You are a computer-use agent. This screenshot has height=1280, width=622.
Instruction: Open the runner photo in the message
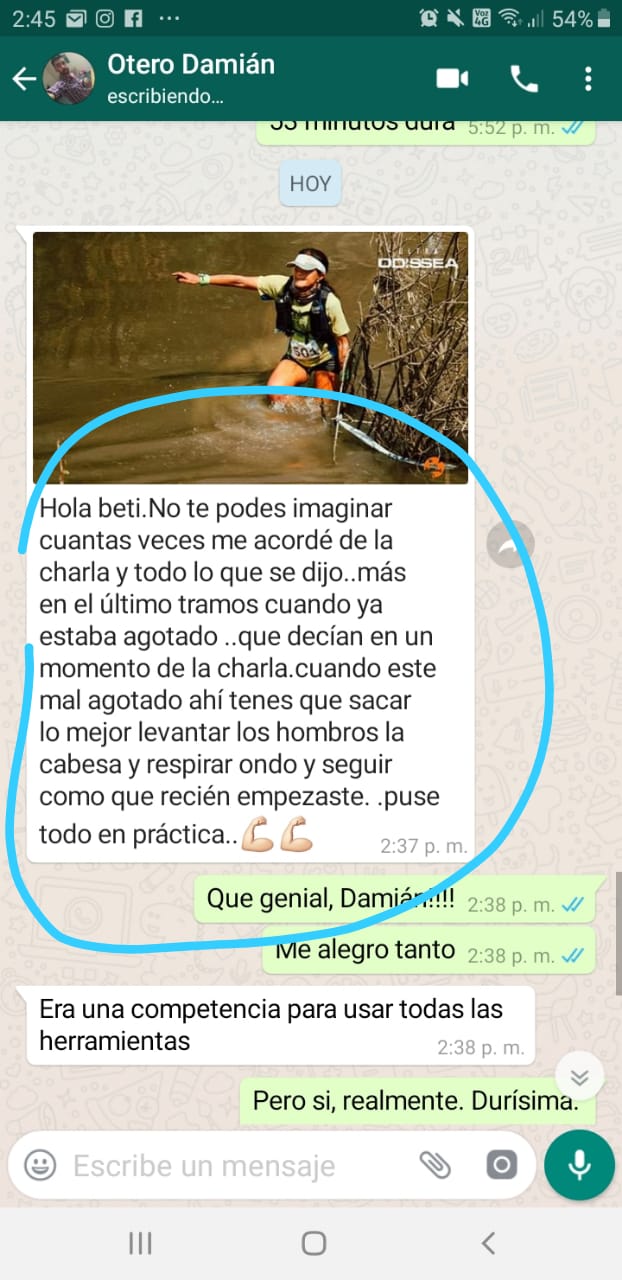pos(250,357)
